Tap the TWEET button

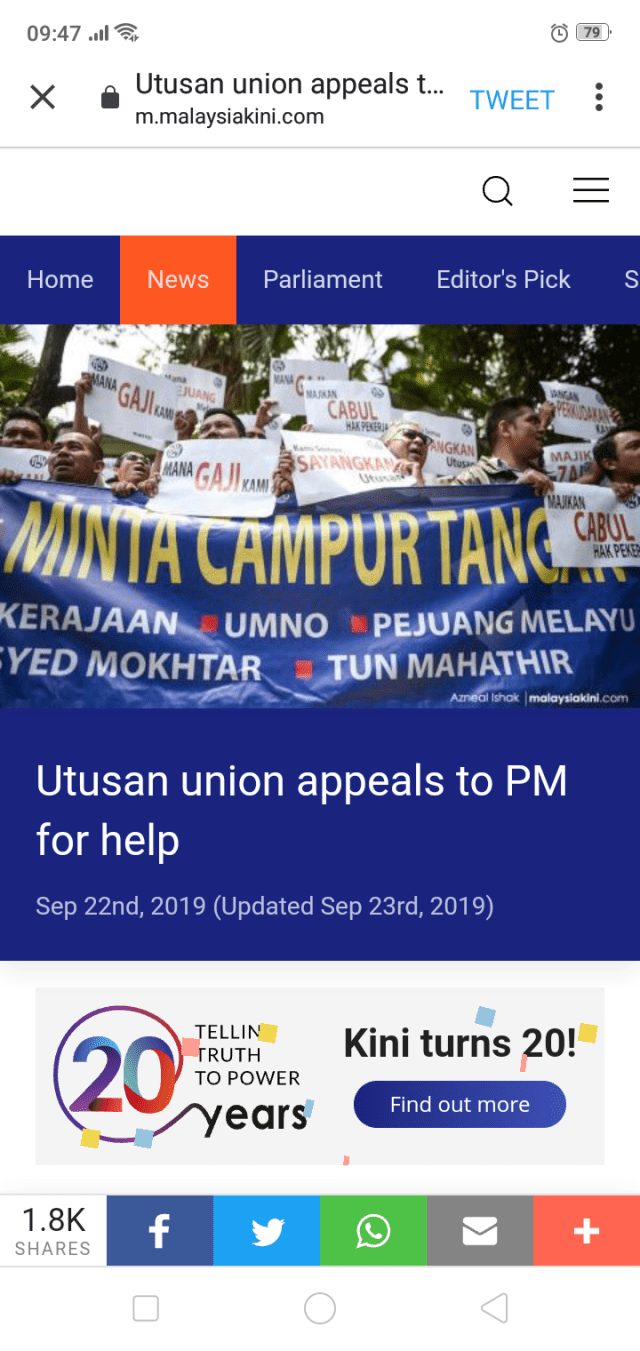click(512, 100)
